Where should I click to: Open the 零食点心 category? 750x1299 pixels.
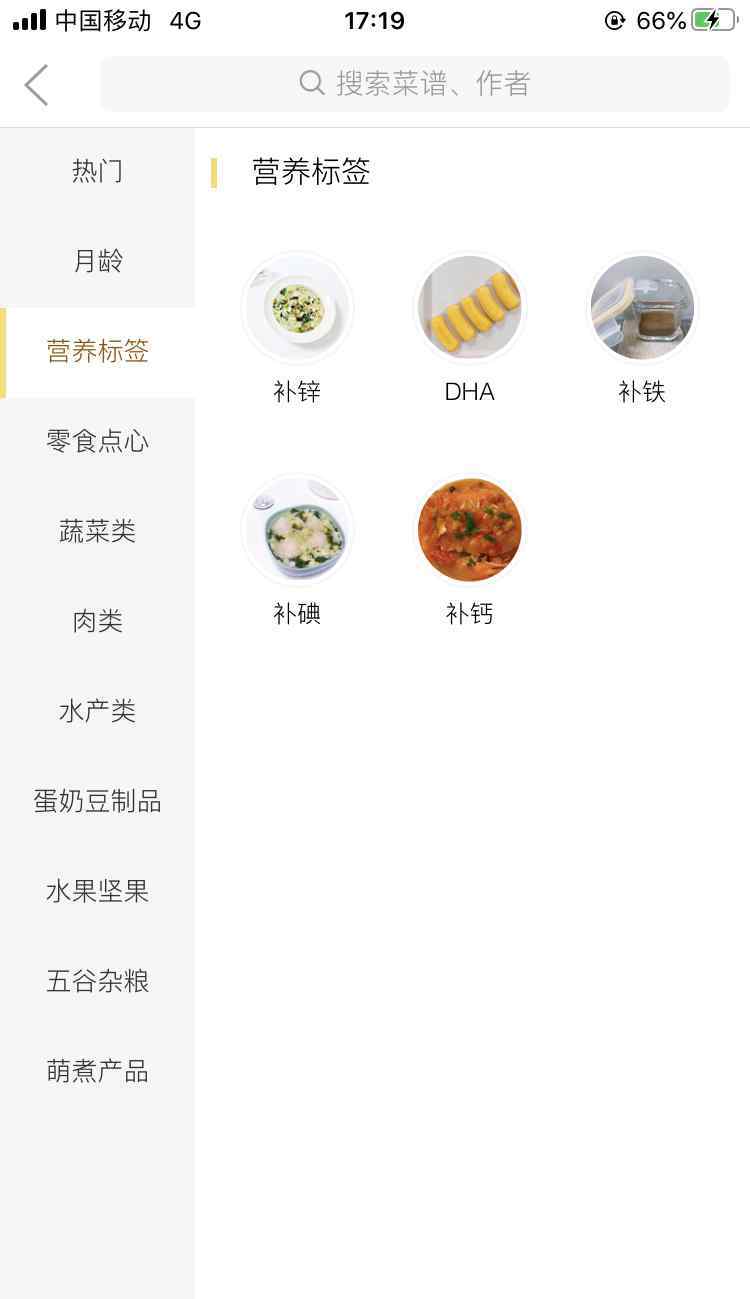(x=97, y=441)
